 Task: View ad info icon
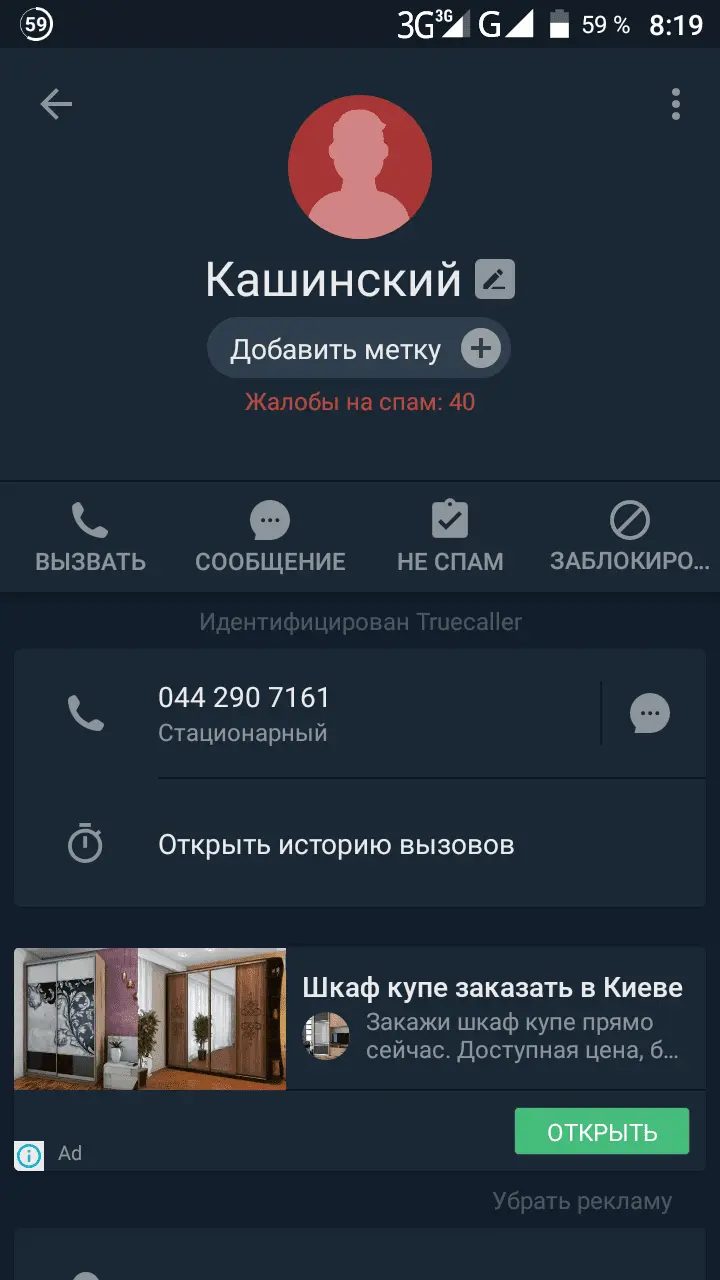coord(29,1155)
